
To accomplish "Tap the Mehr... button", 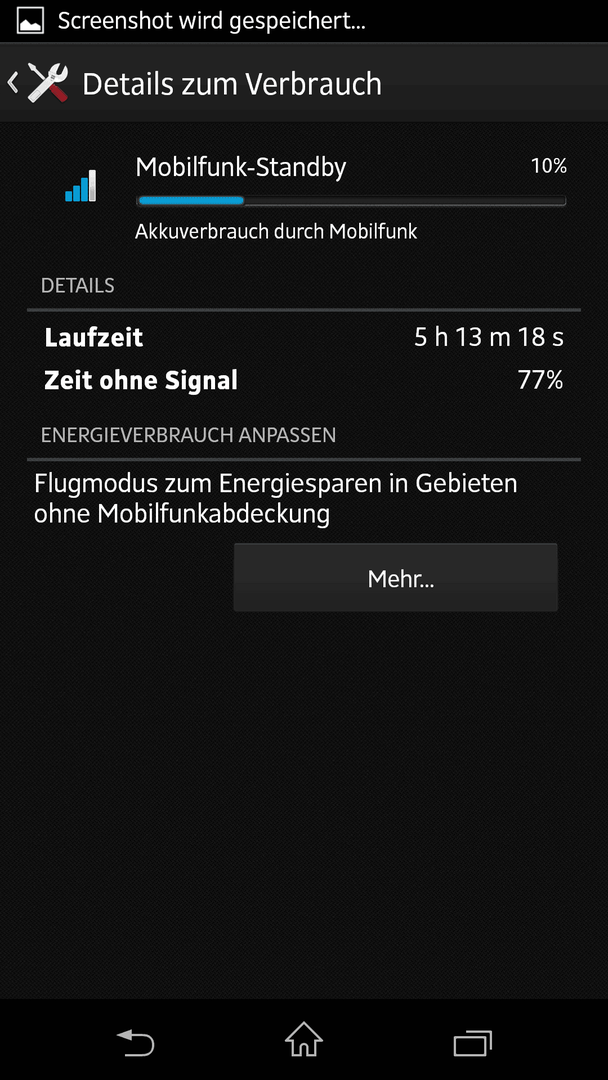I will [396, 577].
